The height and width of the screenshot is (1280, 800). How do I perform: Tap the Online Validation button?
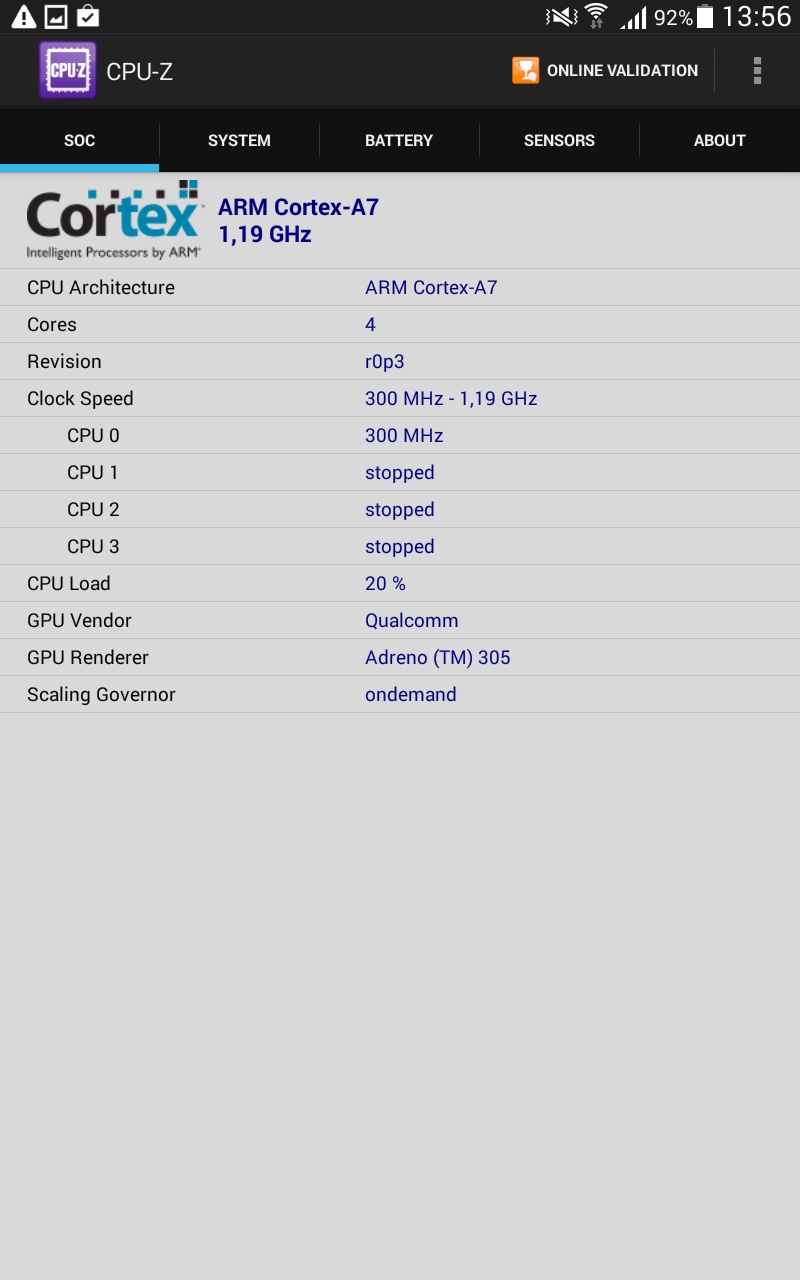(605, 71)
